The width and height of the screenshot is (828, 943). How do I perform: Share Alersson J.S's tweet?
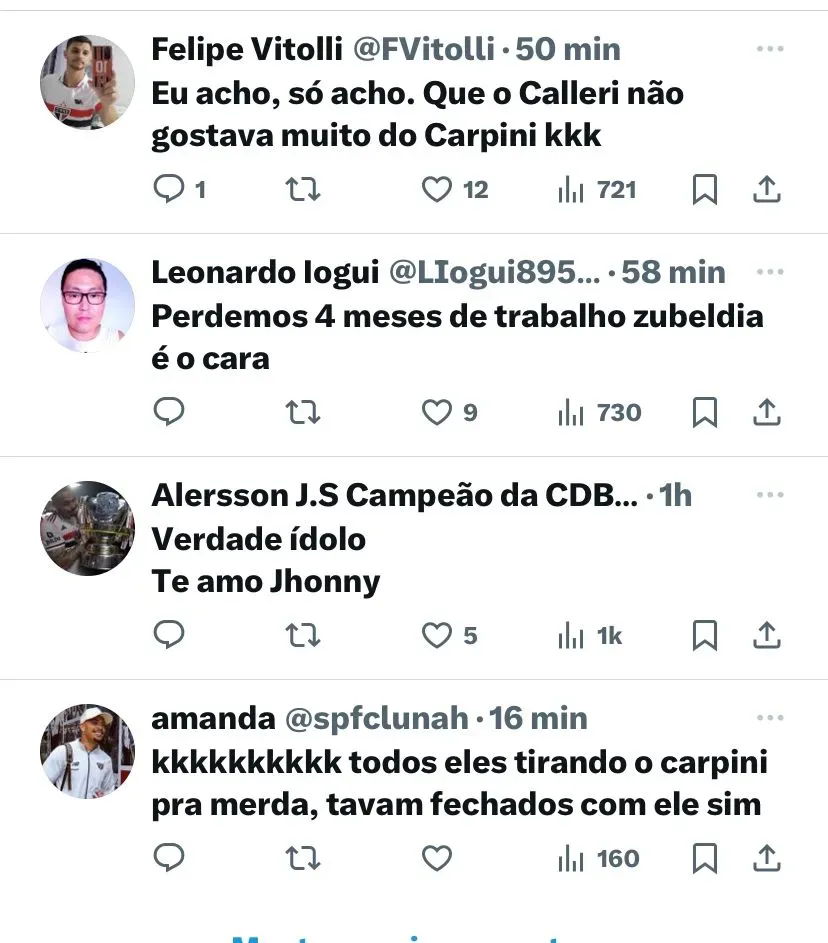point(766,635)
